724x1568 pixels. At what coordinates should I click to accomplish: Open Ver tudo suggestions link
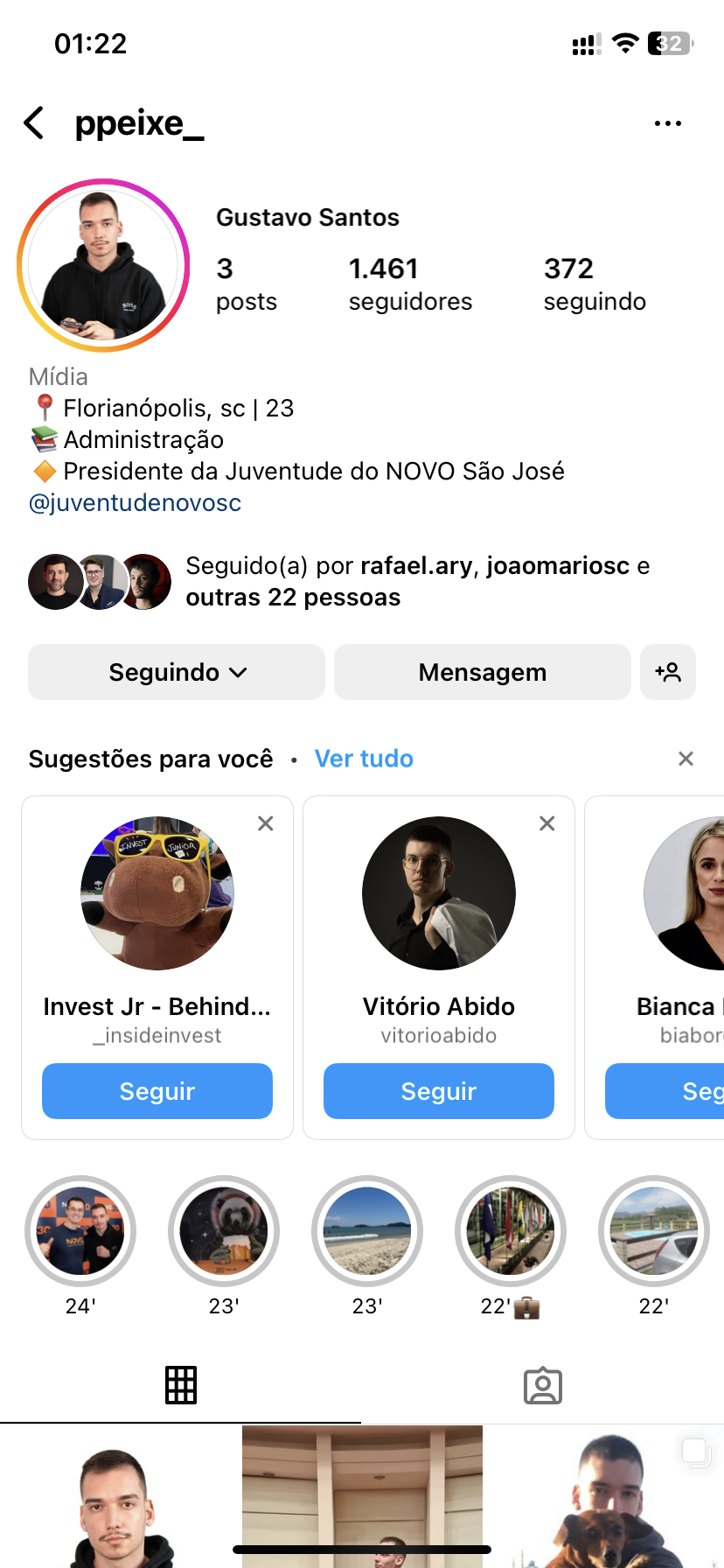(364, 759)
